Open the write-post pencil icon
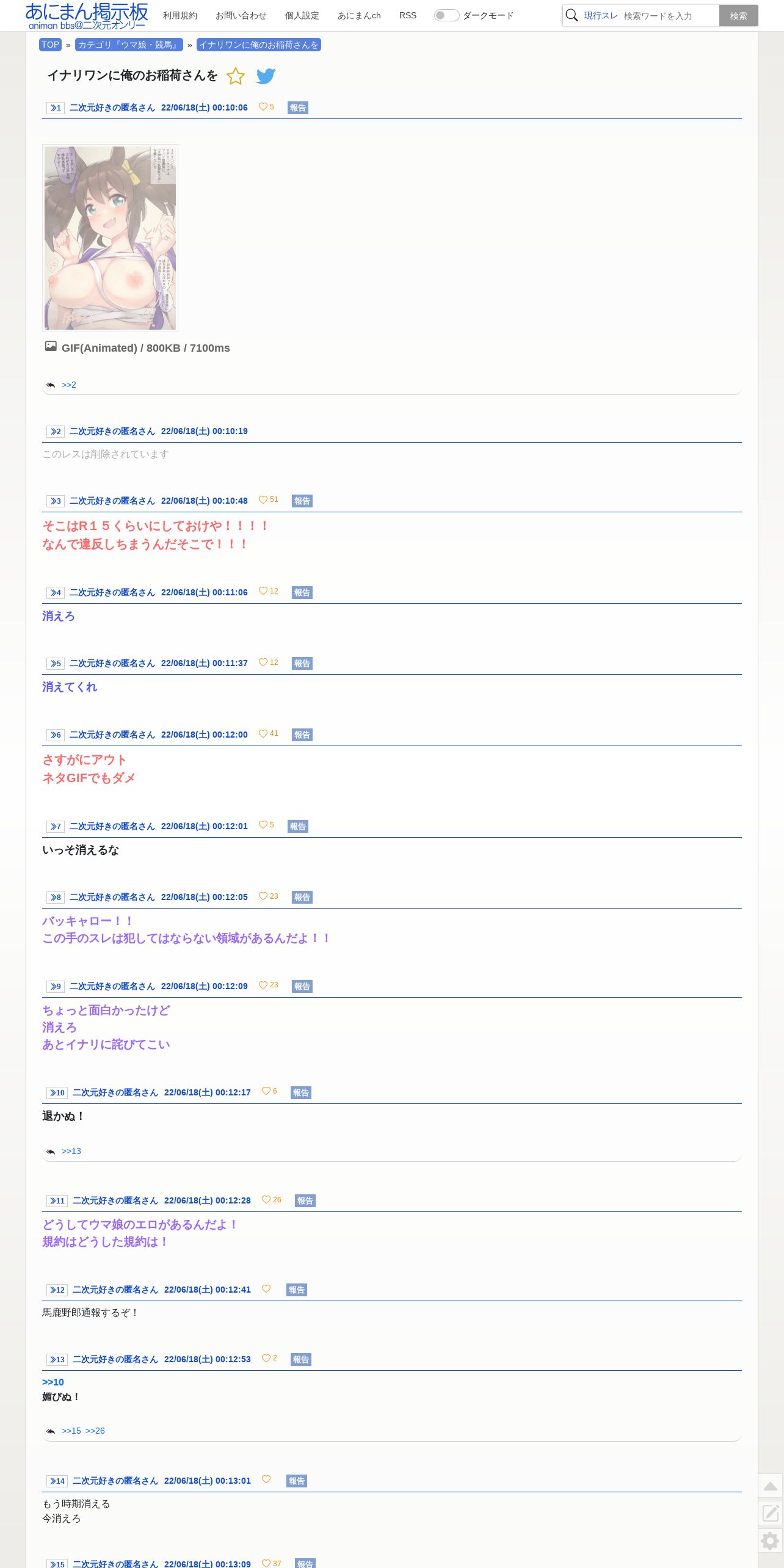The width and height of the screenshot is (784, 1568). pyautogui.click(x=771, y=1513)
